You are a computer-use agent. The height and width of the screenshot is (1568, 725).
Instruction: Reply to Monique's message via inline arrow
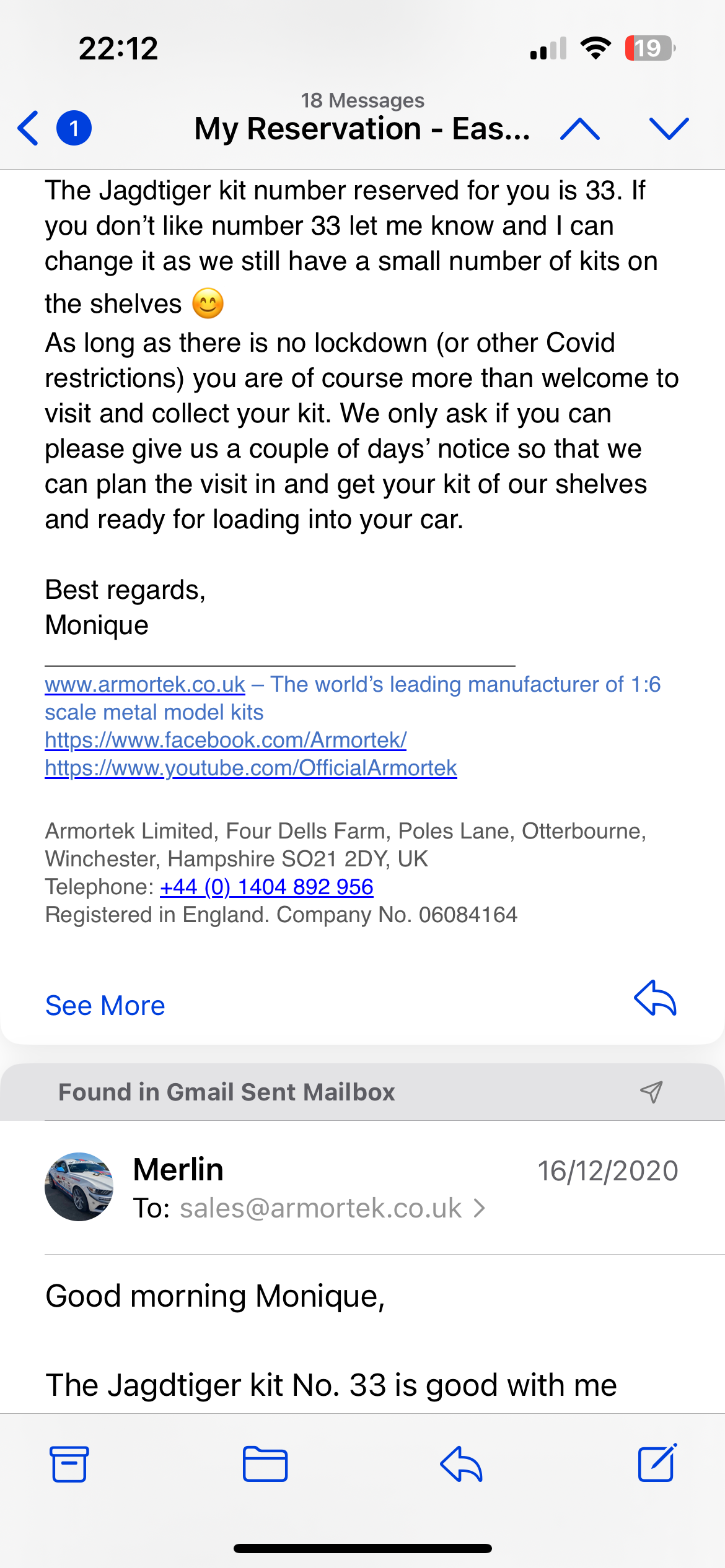pos(655,998)
